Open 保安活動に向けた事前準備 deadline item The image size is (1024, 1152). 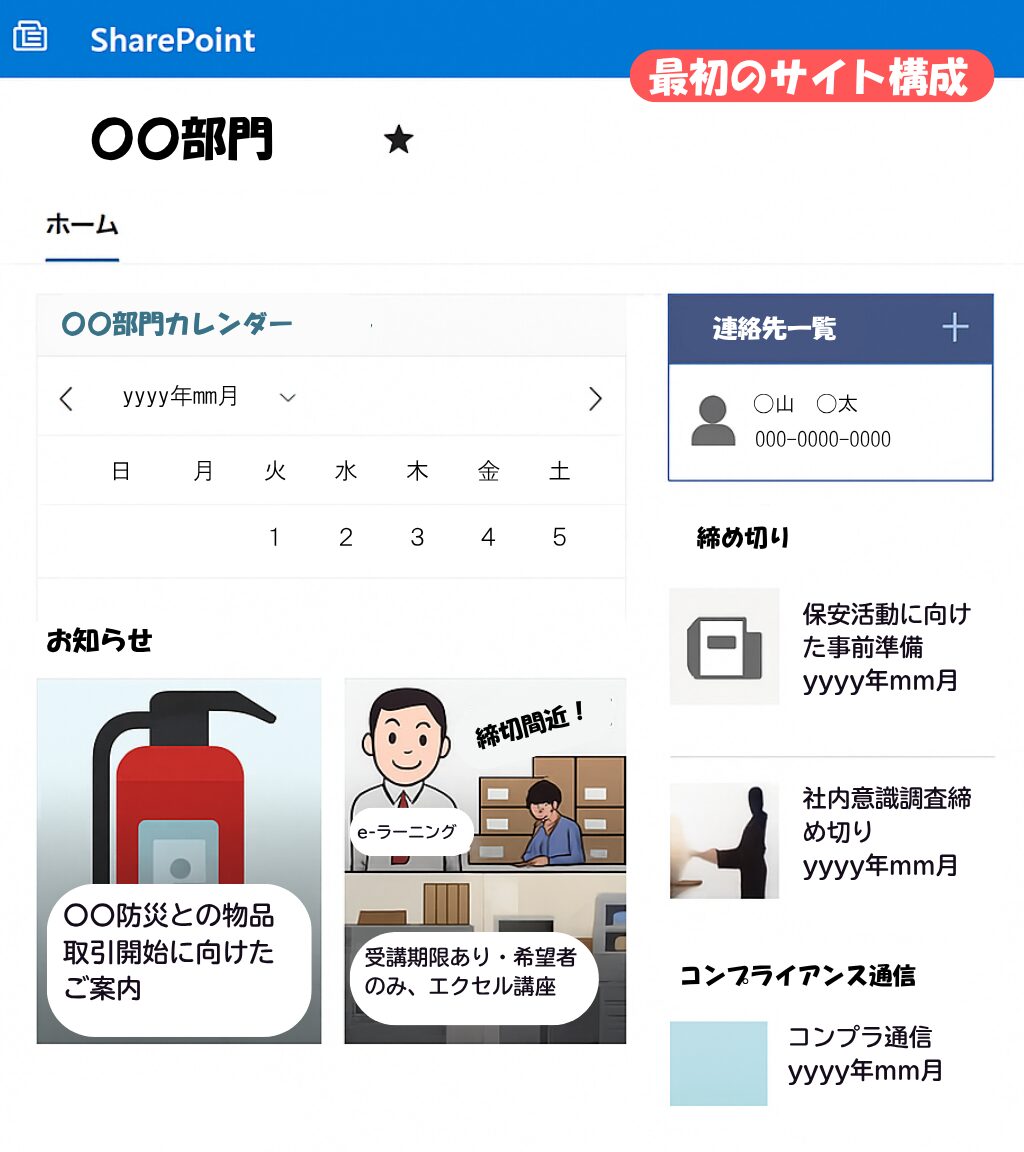pyautogui.click(x=885, y=647)
